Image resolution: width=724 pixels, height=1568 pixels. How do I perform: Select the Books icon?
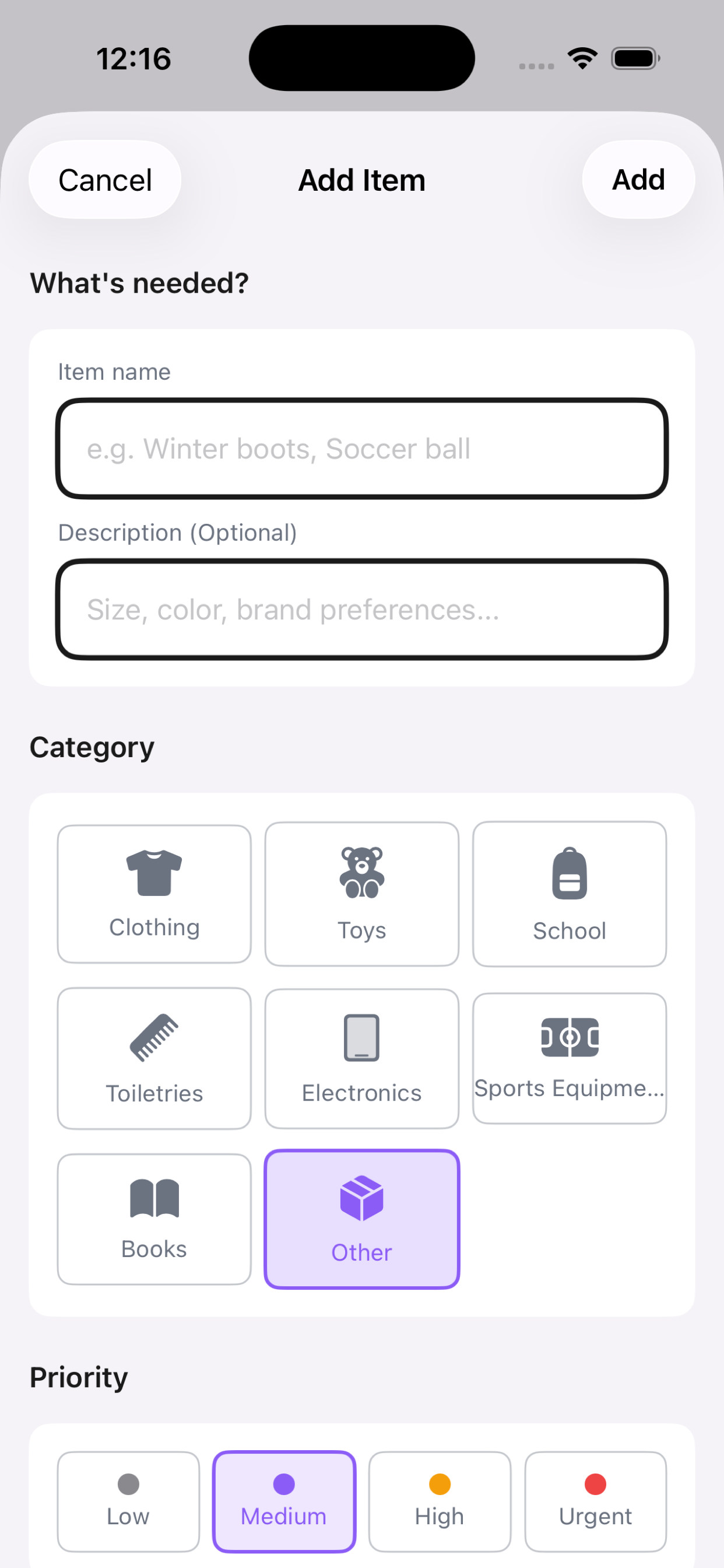(x=154, y=1198)
